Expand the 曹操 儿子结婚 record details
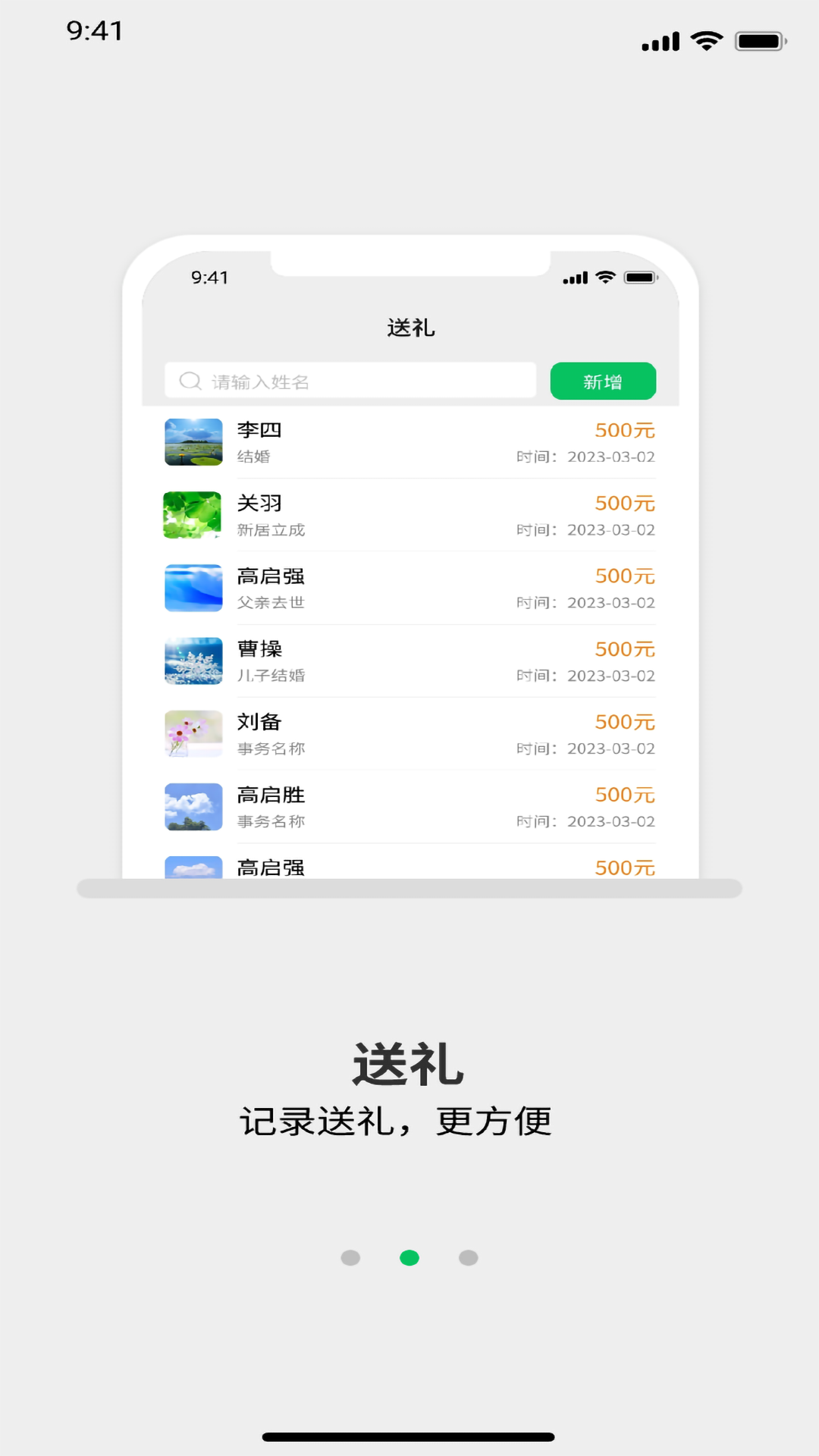This screenshot has height=1456, width=819. pyautogui.click(x=409, y=661)
